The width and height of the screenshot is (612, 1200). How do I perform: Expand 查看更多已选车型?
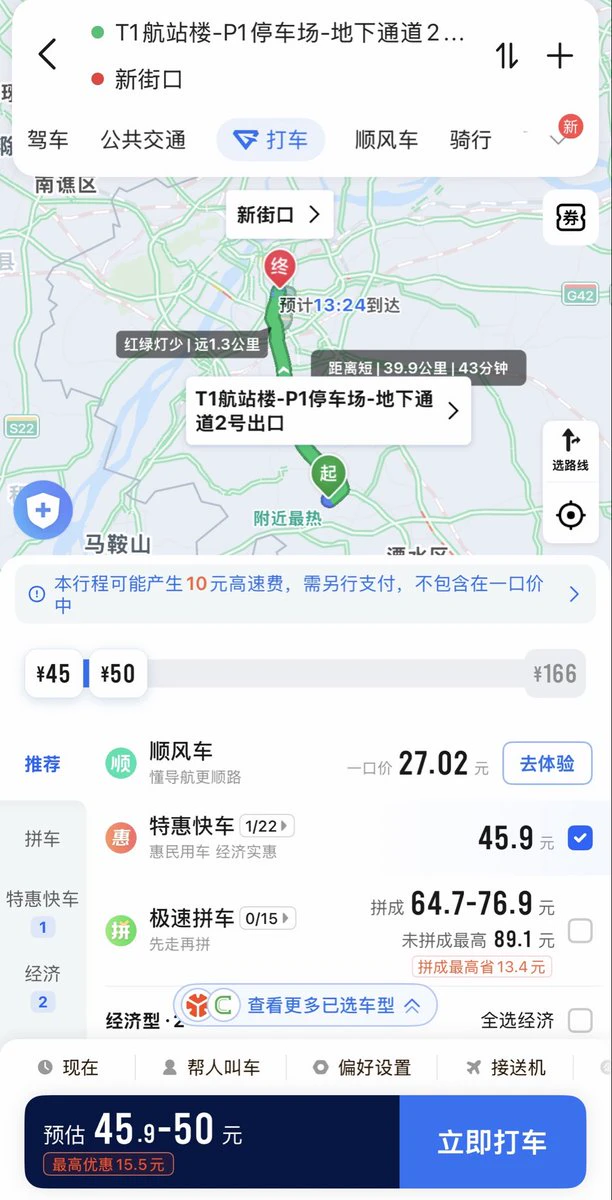[305, 1006]
